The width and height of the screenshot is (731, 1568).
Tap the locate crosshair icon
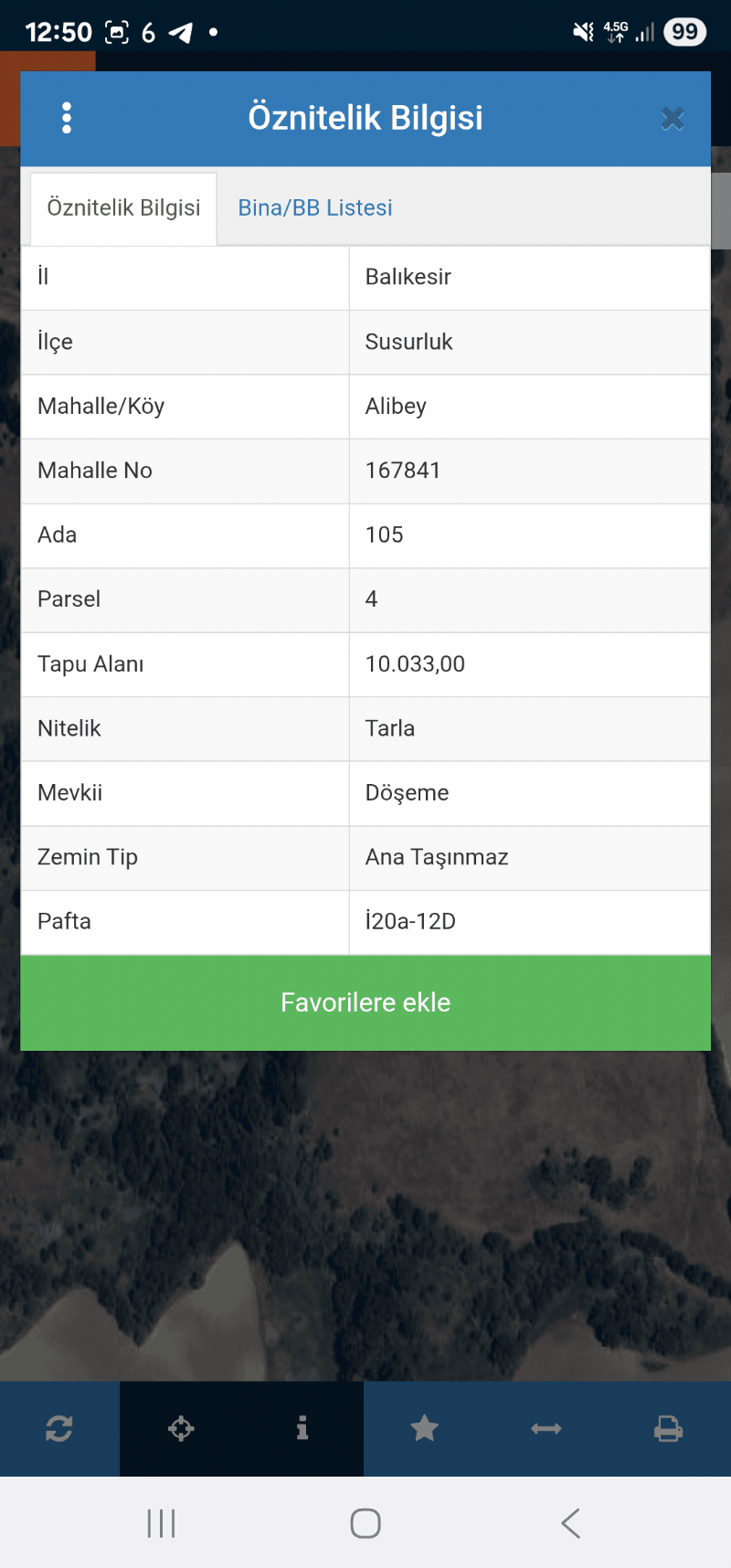click(x=181, y=1428)
